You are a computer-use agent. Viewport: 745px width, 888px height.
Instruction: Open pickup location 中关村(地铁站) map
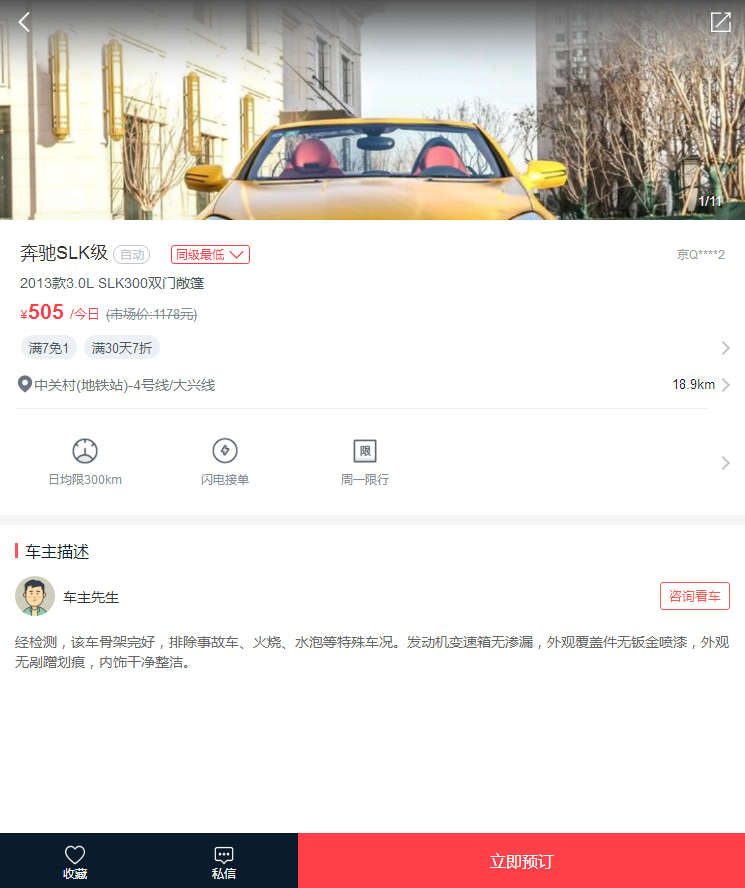point(125,385)
